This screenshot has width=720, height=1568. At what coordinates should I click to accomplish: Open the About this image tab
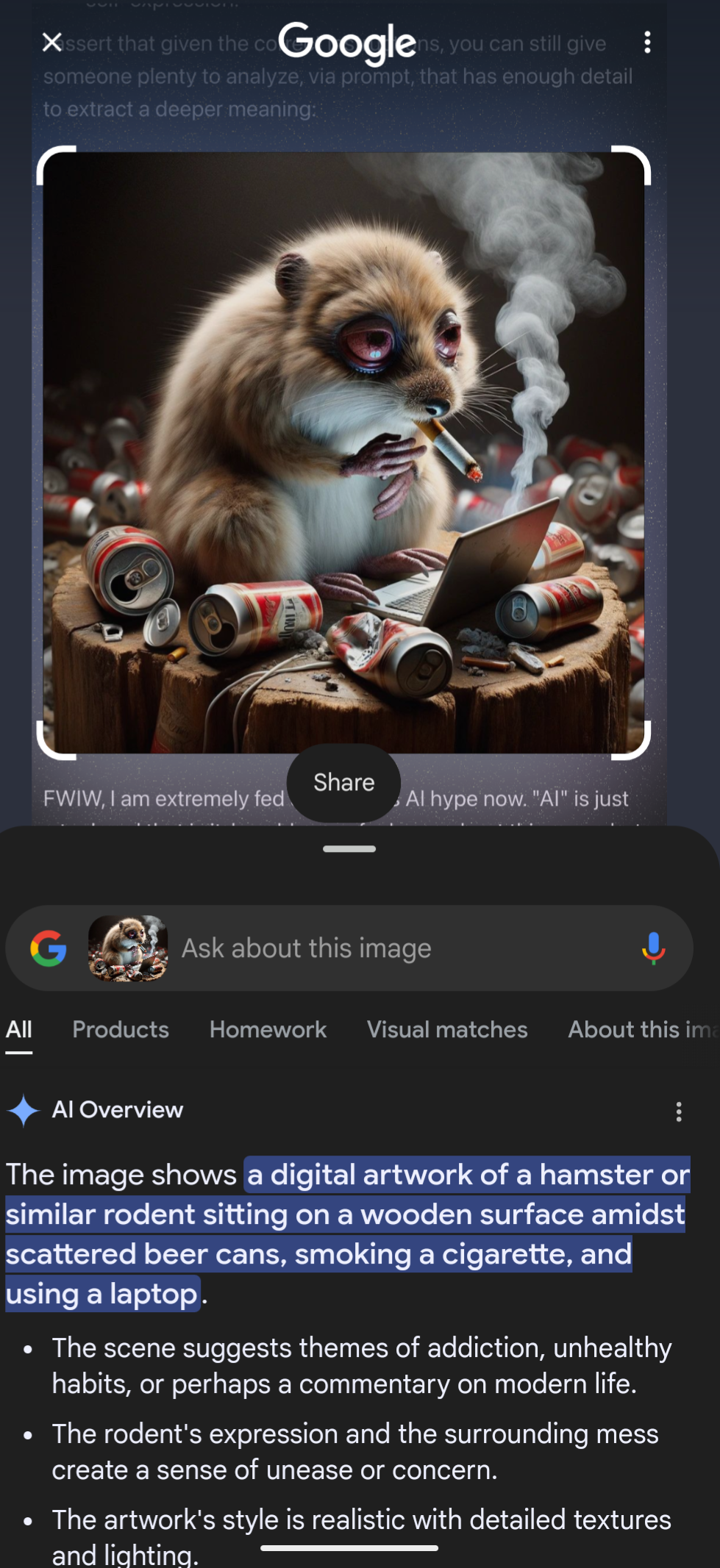pyautogui.click(x=641, y=1029)
